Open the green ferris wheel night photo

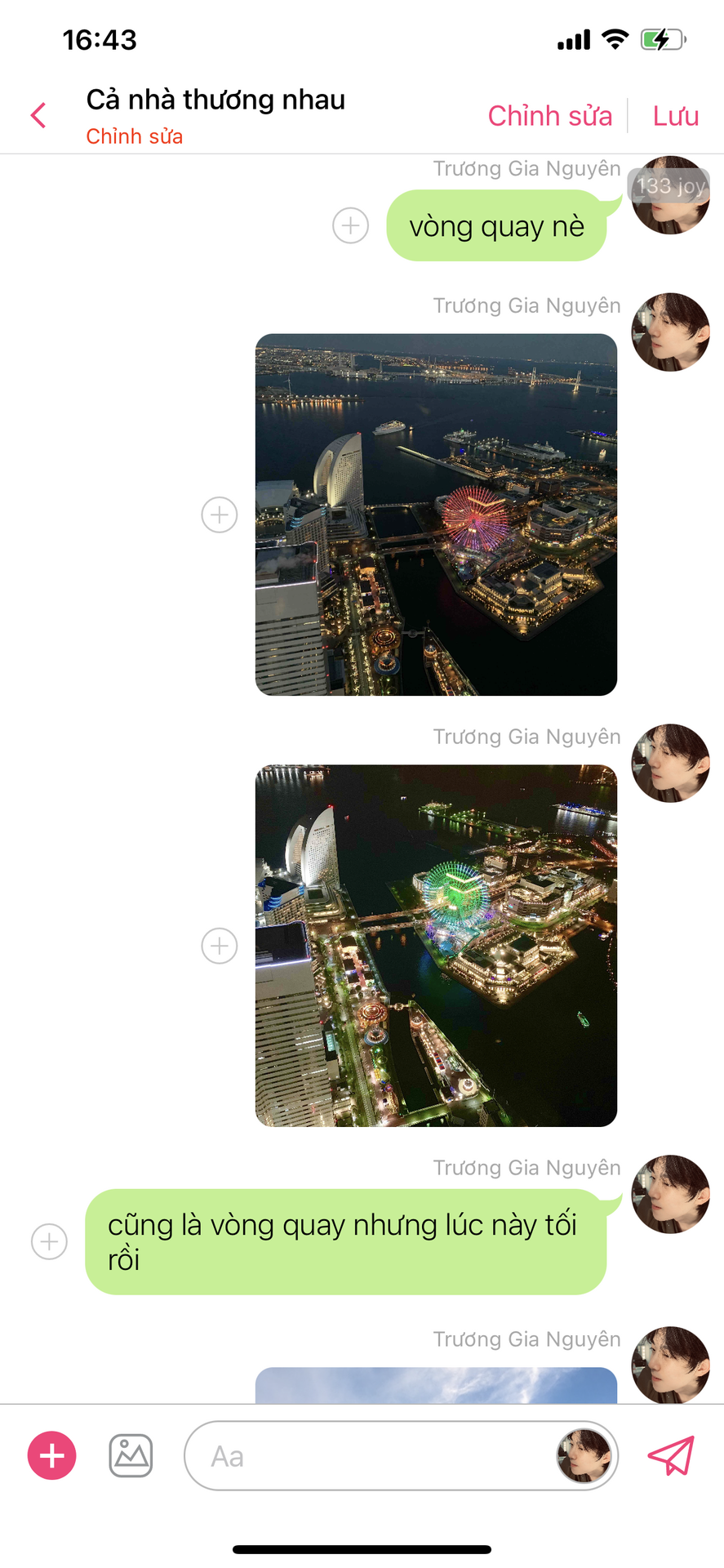436,946
